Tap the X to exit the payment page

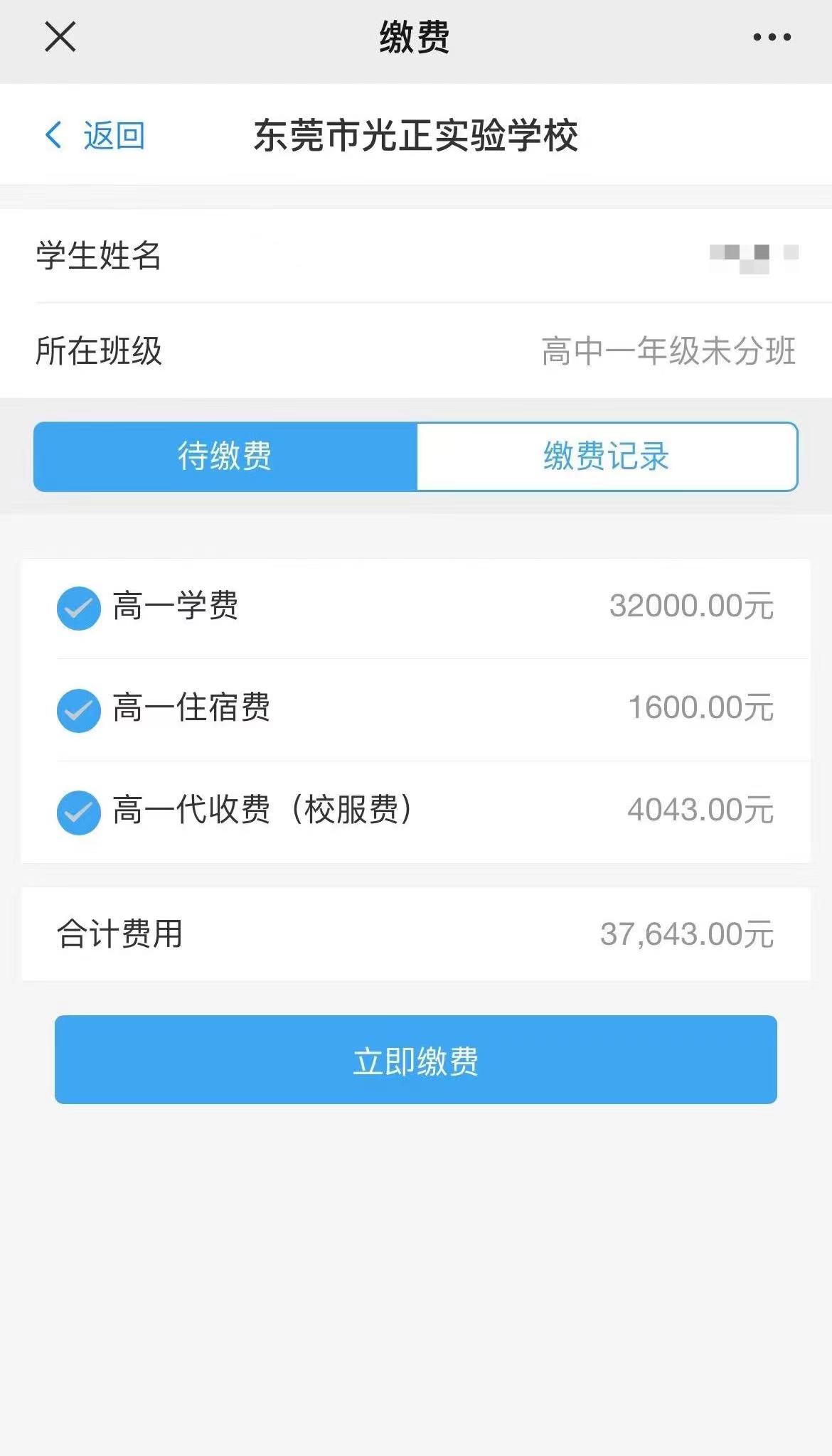click(60, 37)
